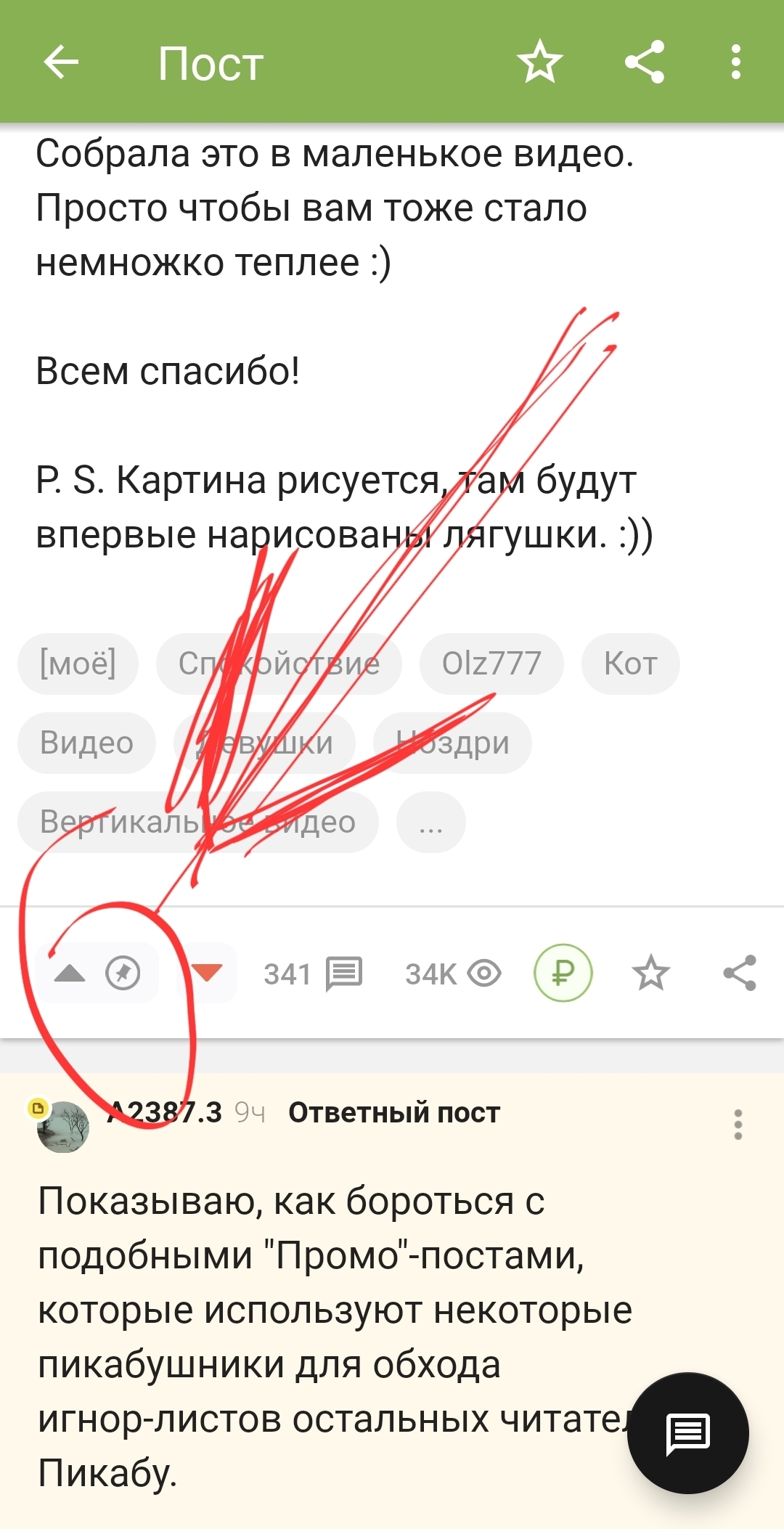Image resolution: width=784 pixels, height=1529 pixels.
Task: Upvote the post with the up arrow
Action: (x=70, y=974)
